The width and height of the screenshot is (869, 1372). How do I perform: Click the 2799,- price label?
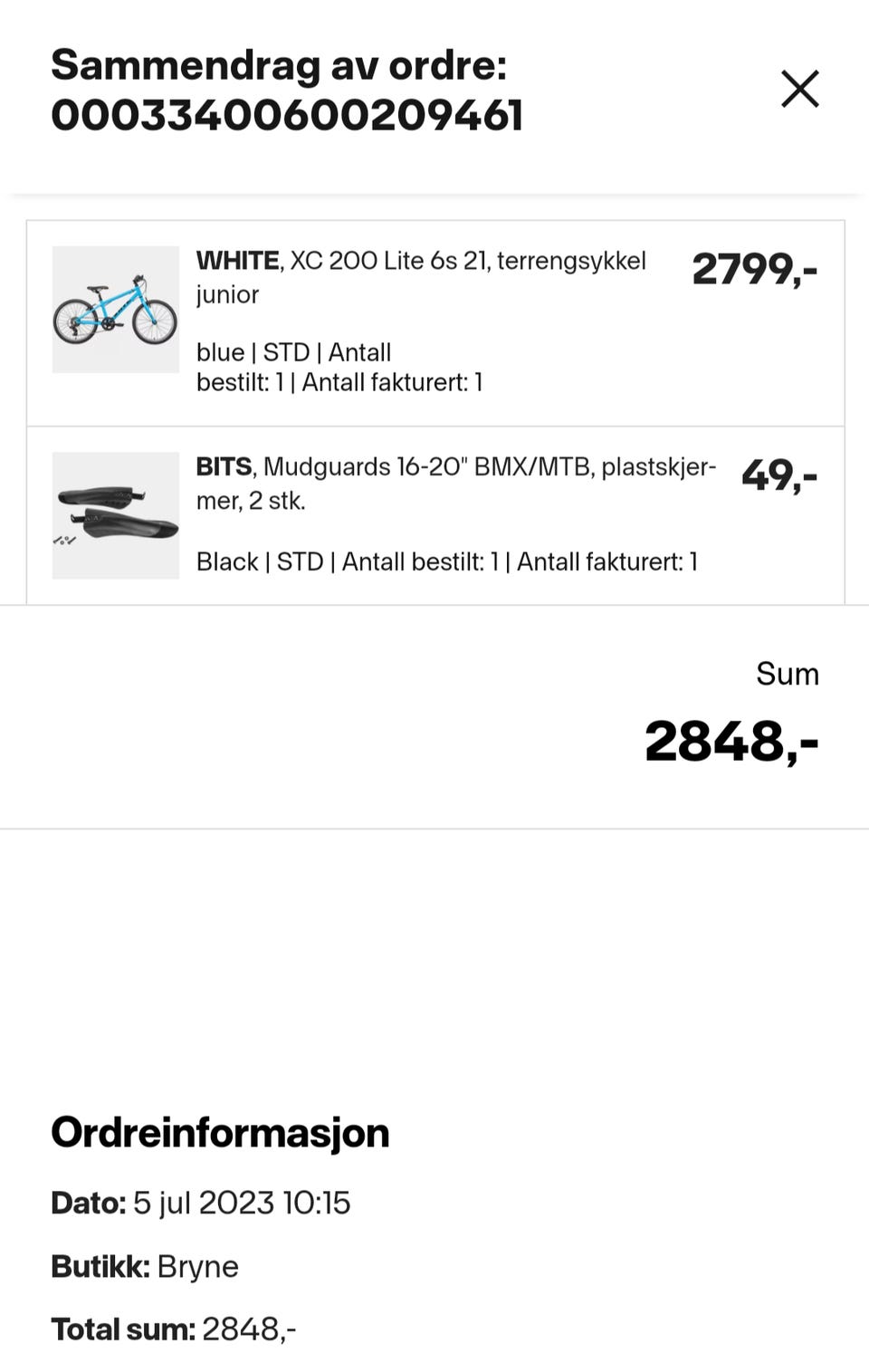[756, 269]
